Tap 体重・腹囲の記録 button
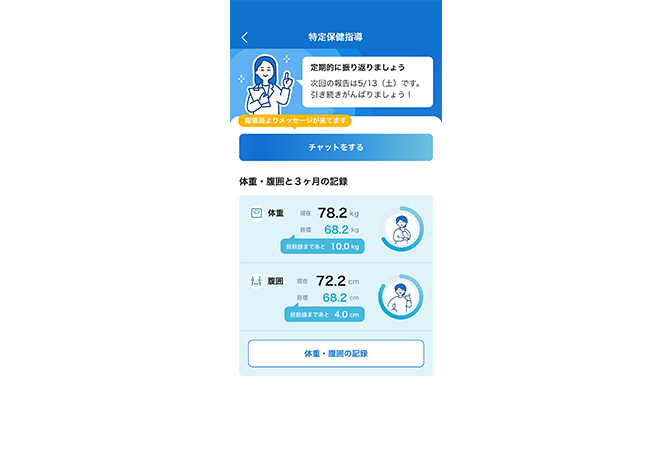672x460 pixels. pyautogui.click(x=336, y=354)
